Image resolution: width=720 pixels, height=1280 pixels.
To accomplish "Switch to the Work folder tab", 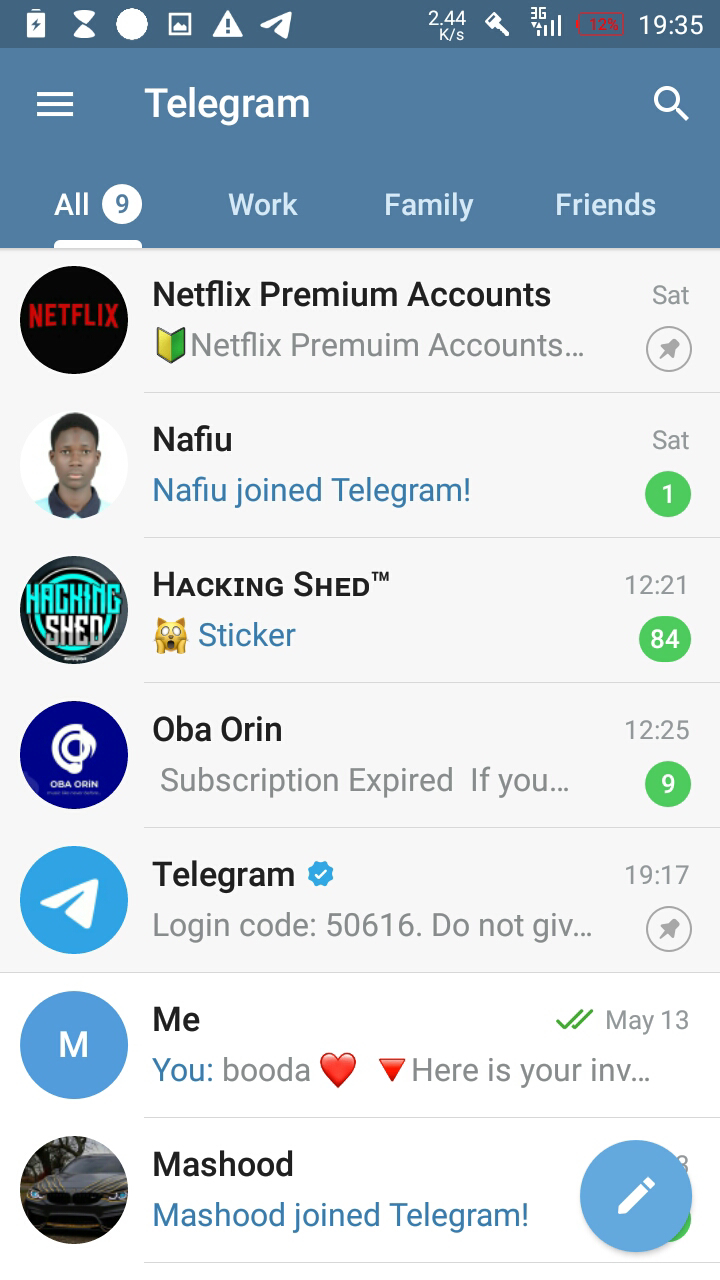I will (263, 205).
